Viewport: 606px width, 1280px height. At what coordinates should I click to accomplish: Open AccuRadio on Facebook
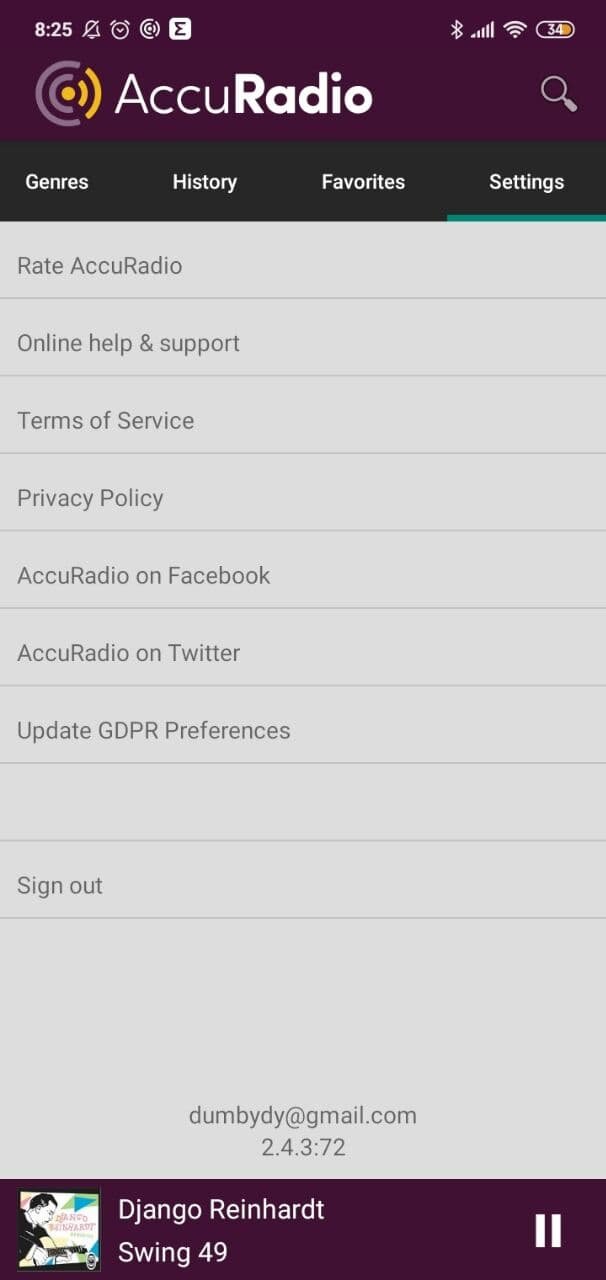pyautogui.click(x=303, y=576)
